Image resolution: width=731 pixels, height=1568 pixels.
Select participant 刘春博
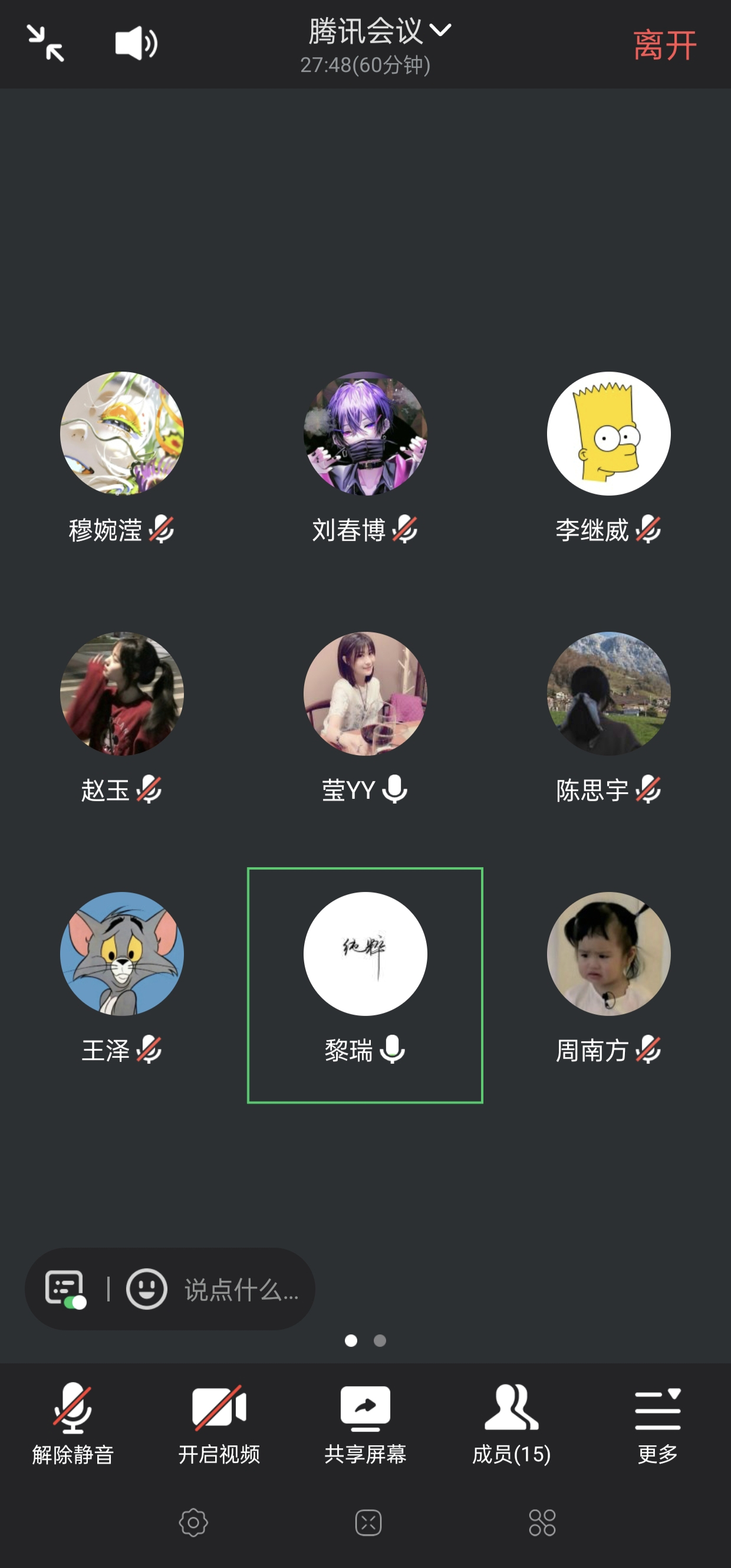coord(365,434)
